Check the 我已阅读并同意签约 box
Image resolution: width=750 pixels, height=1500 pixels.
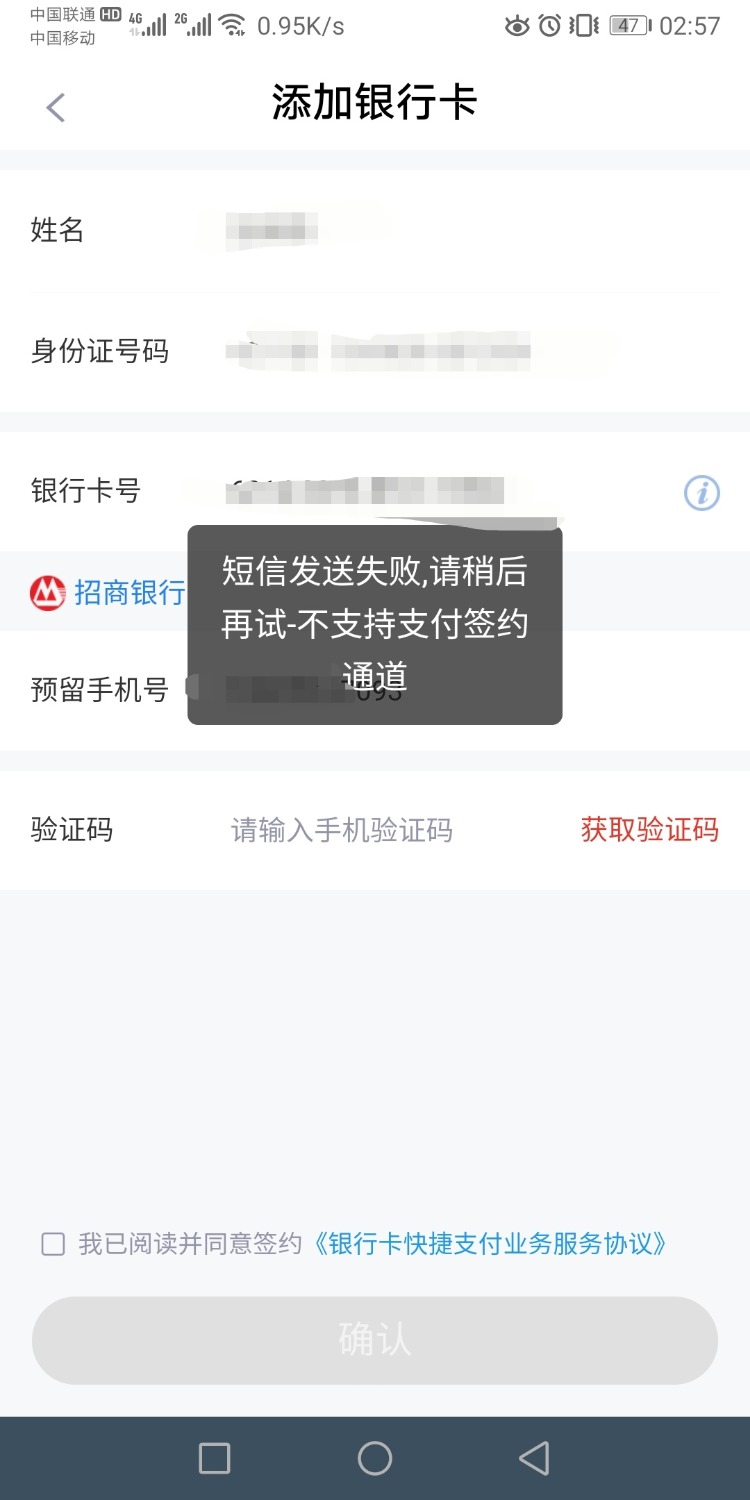pos(53,1244)
